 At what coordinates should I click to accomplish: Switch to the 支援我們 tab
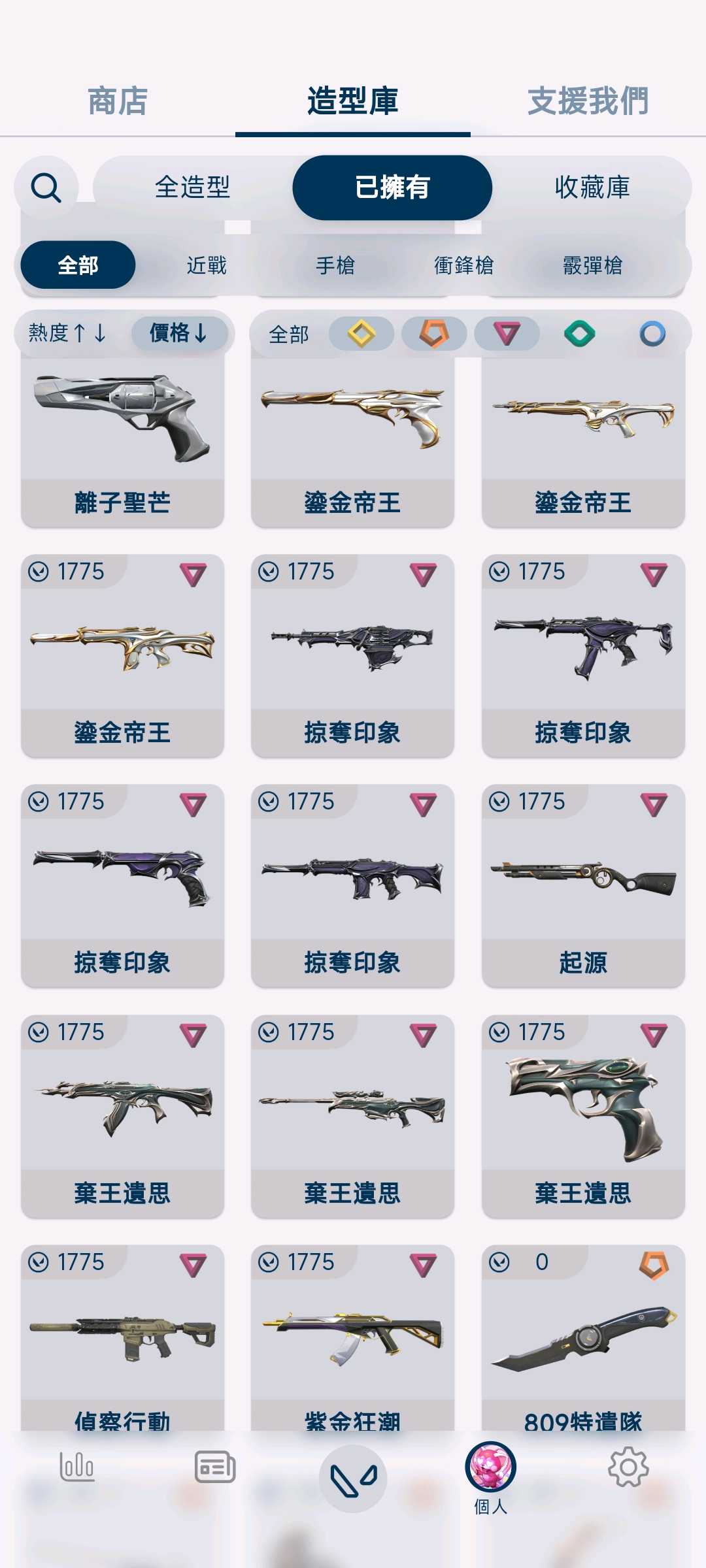pyautogui.click(x=588, y=101)
